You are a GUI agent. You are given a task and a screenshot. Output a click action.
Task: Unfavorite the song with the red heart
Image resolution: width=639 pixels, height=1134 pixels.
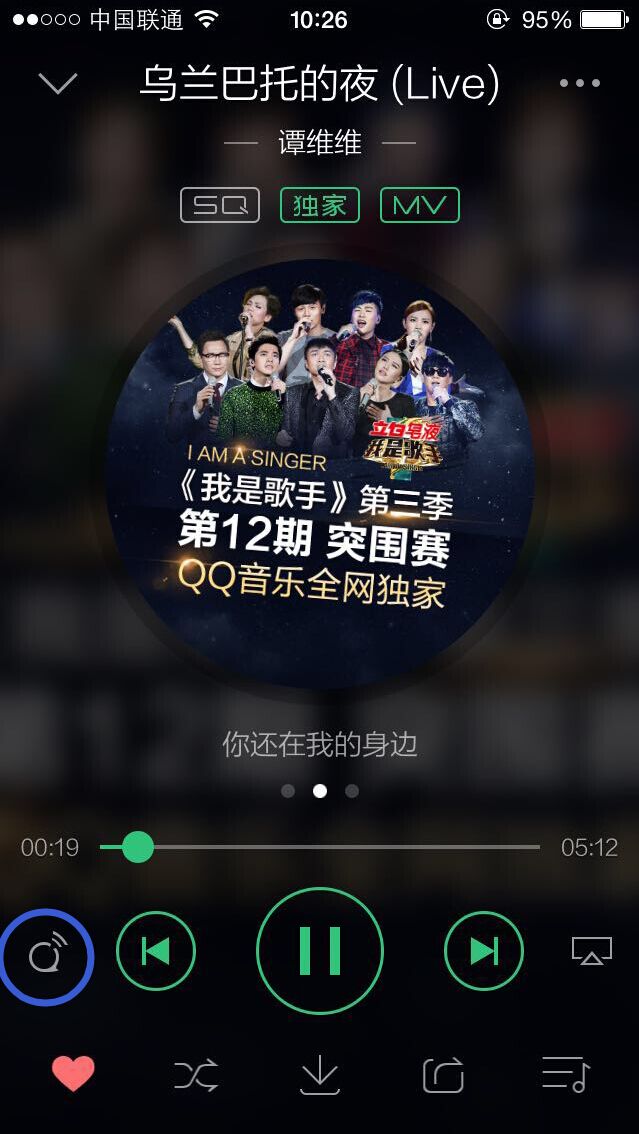[73, 1075]
